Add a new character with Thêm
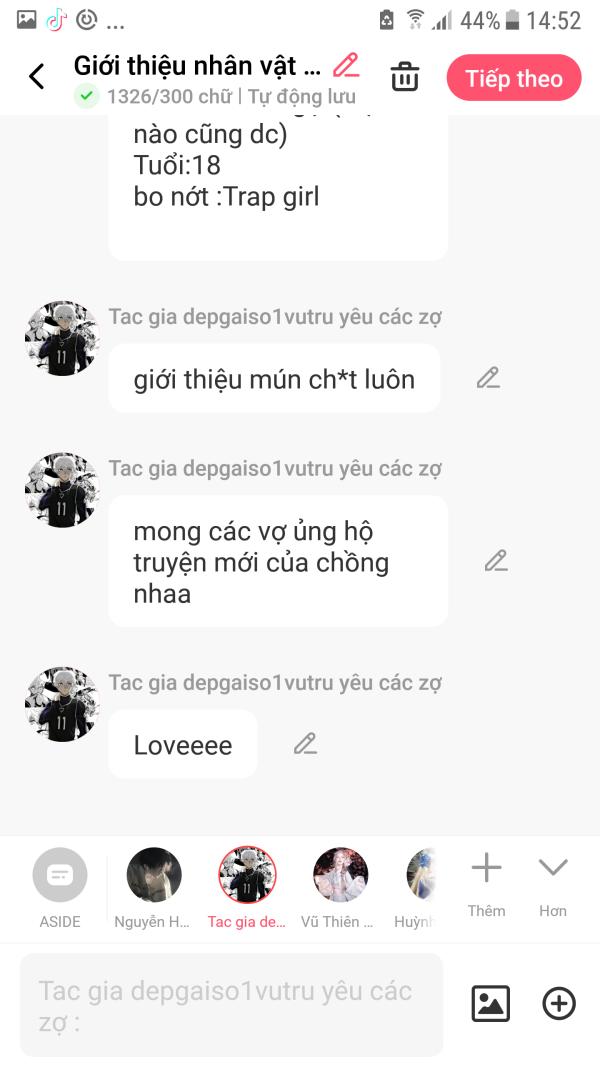600x1067 pixels. click(x=486, y=887)
